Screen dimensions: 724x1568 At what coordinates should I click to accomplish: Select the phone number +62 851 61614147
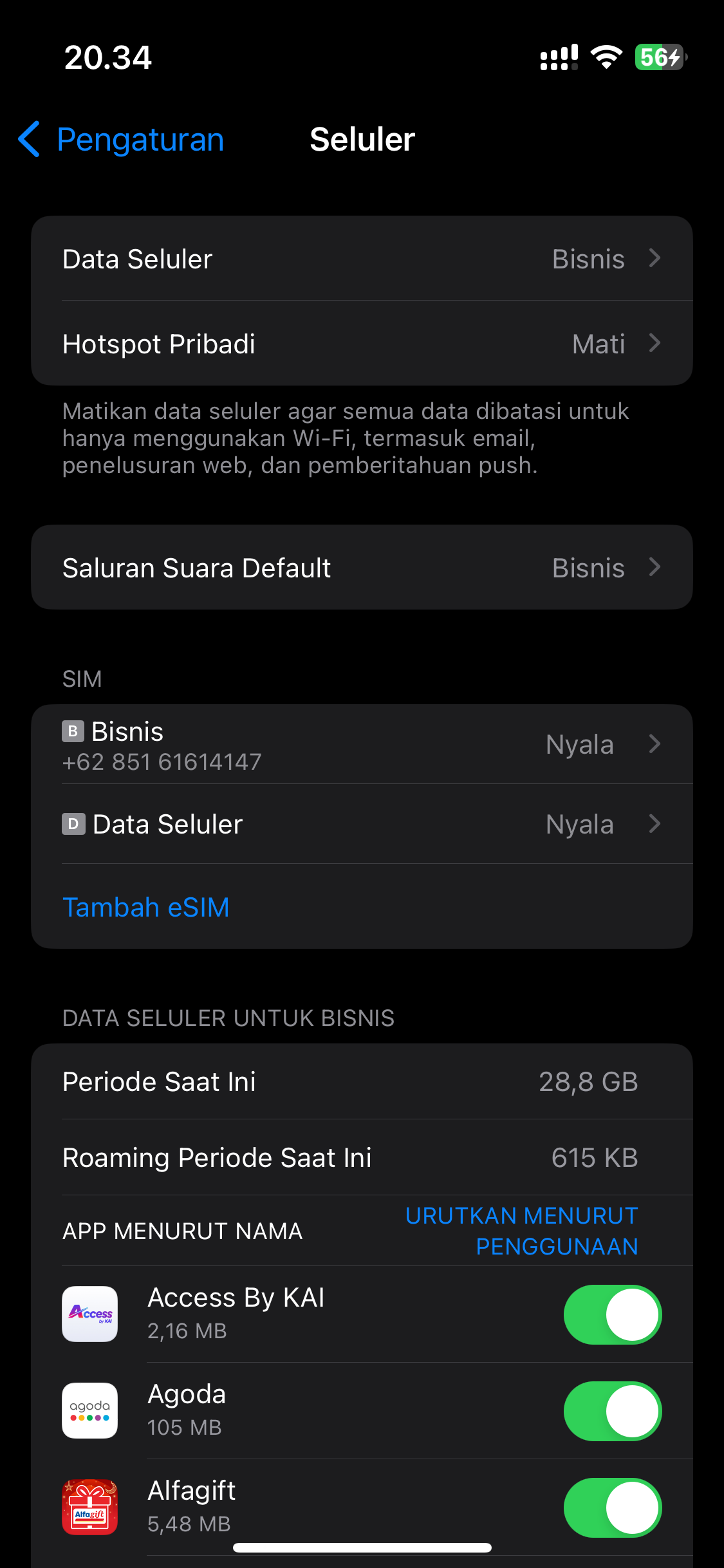tap(162, 761)
